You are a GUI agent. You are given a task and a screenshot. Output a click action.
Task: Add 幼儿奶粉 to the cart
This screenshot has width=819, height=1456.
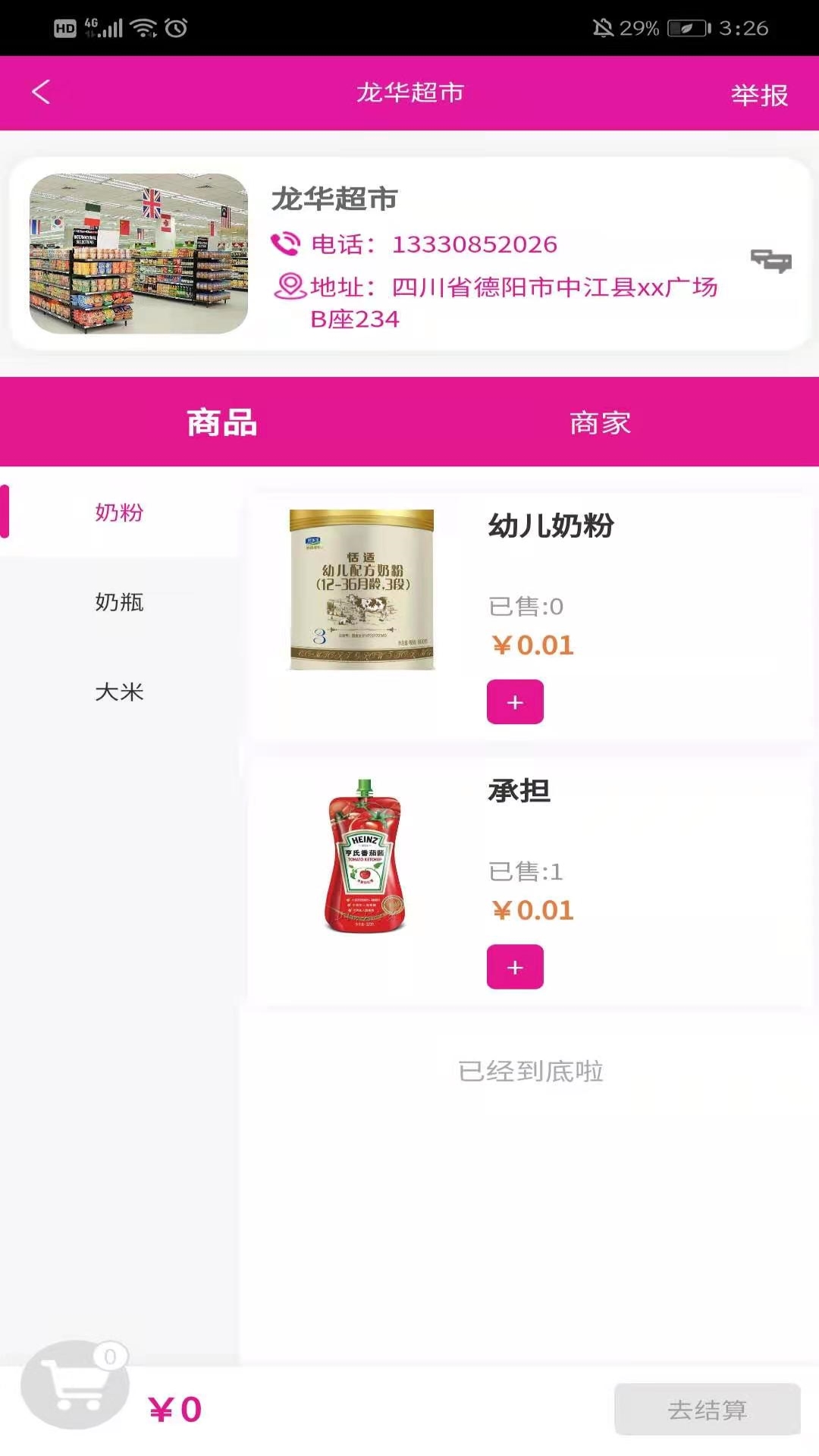[515, 702]
